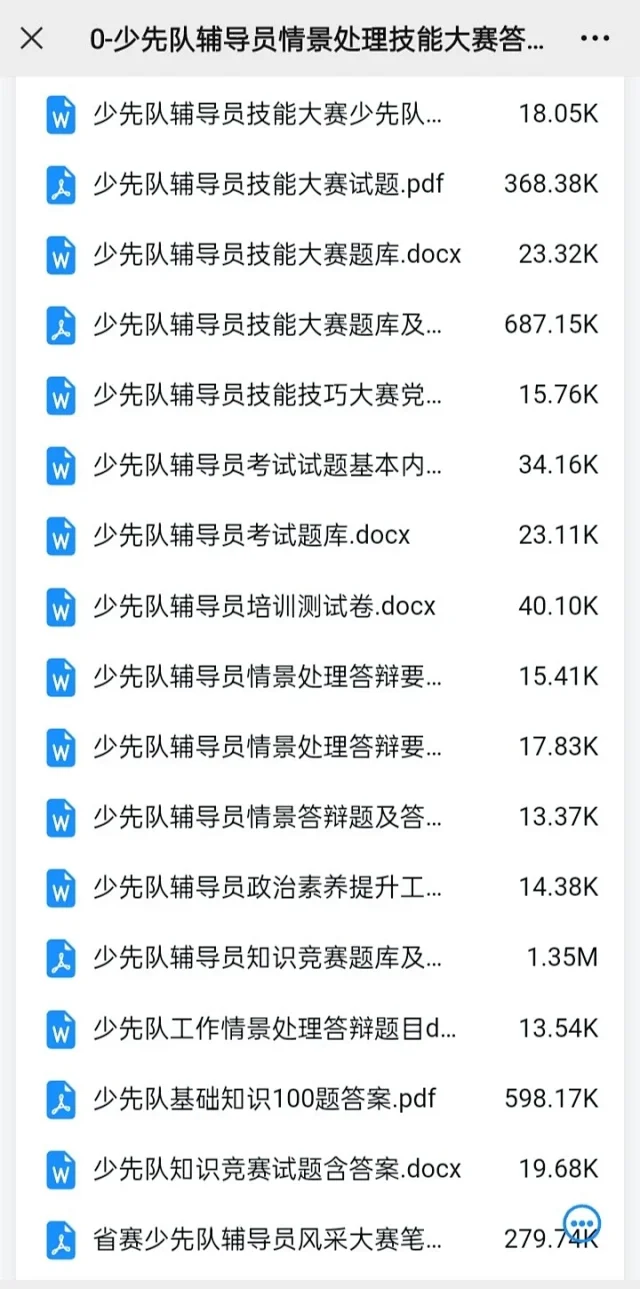Image resolution: width=640 pixels, height=1289 pixels.
Task: Open 少先队基础知识100题答案.pdf
Action: tap(320, 1098)
